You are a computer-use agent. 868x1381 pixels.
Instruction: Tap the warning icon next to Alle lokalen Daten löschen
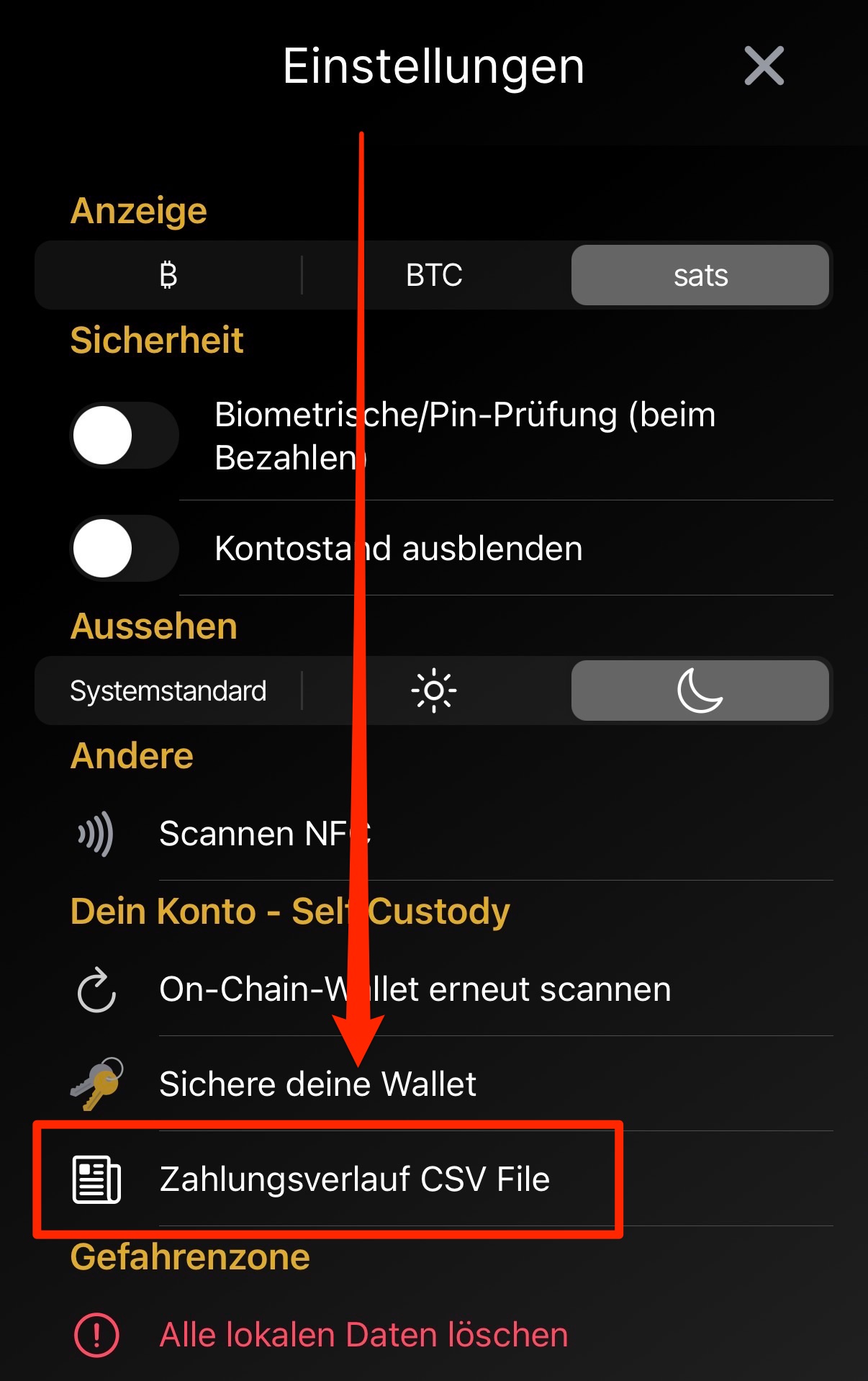(x=96, y=1333)
